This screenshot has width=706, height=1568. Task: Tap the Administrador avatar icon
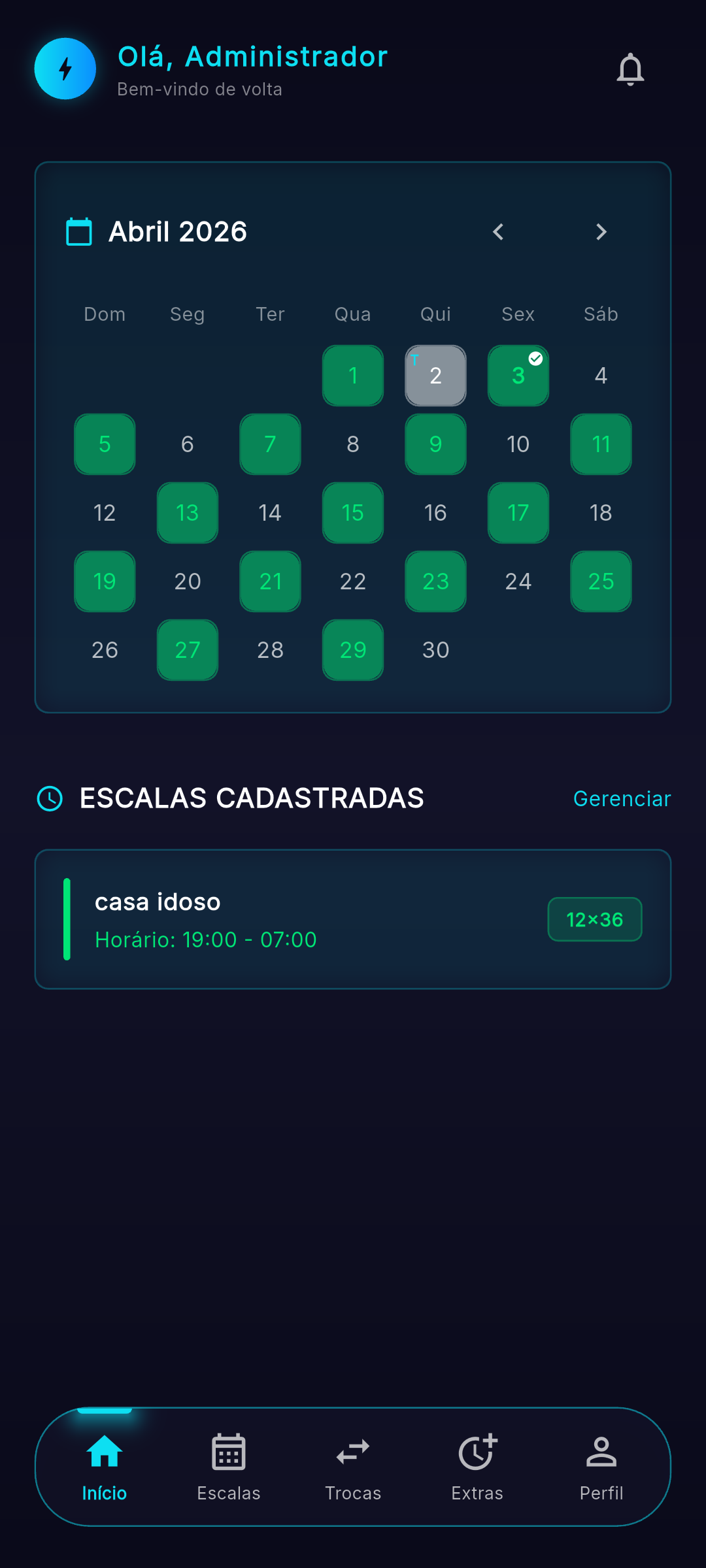65,69
